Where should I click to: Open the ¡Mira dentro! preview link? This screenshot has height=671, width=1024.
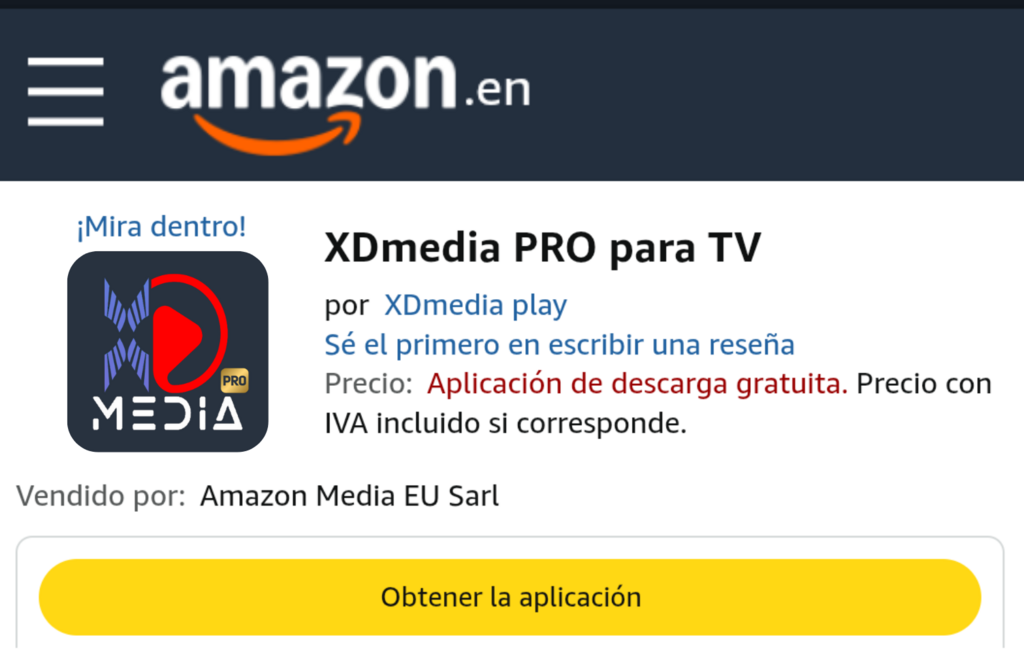(x=161, y=227)
